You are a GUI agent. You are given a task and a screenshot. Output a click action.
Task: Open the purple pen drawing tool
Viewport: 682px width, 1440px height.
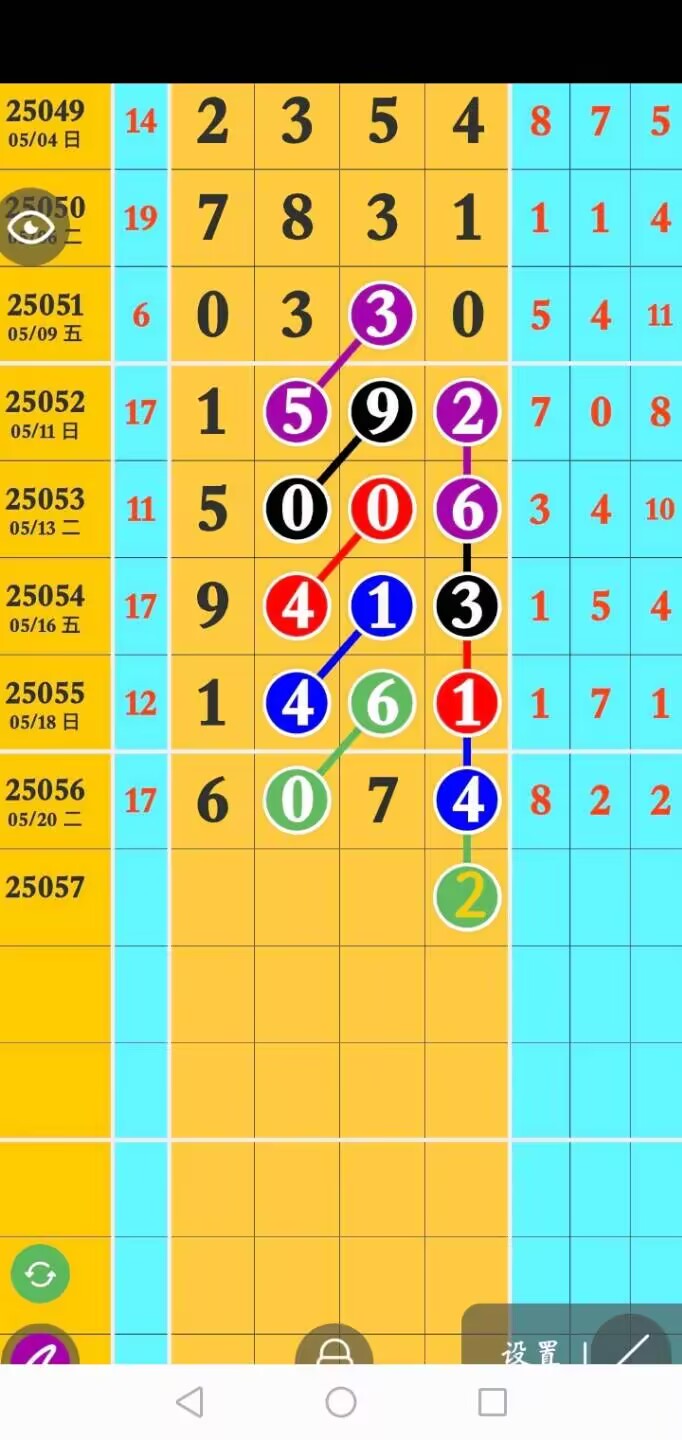click(40, 1349)
